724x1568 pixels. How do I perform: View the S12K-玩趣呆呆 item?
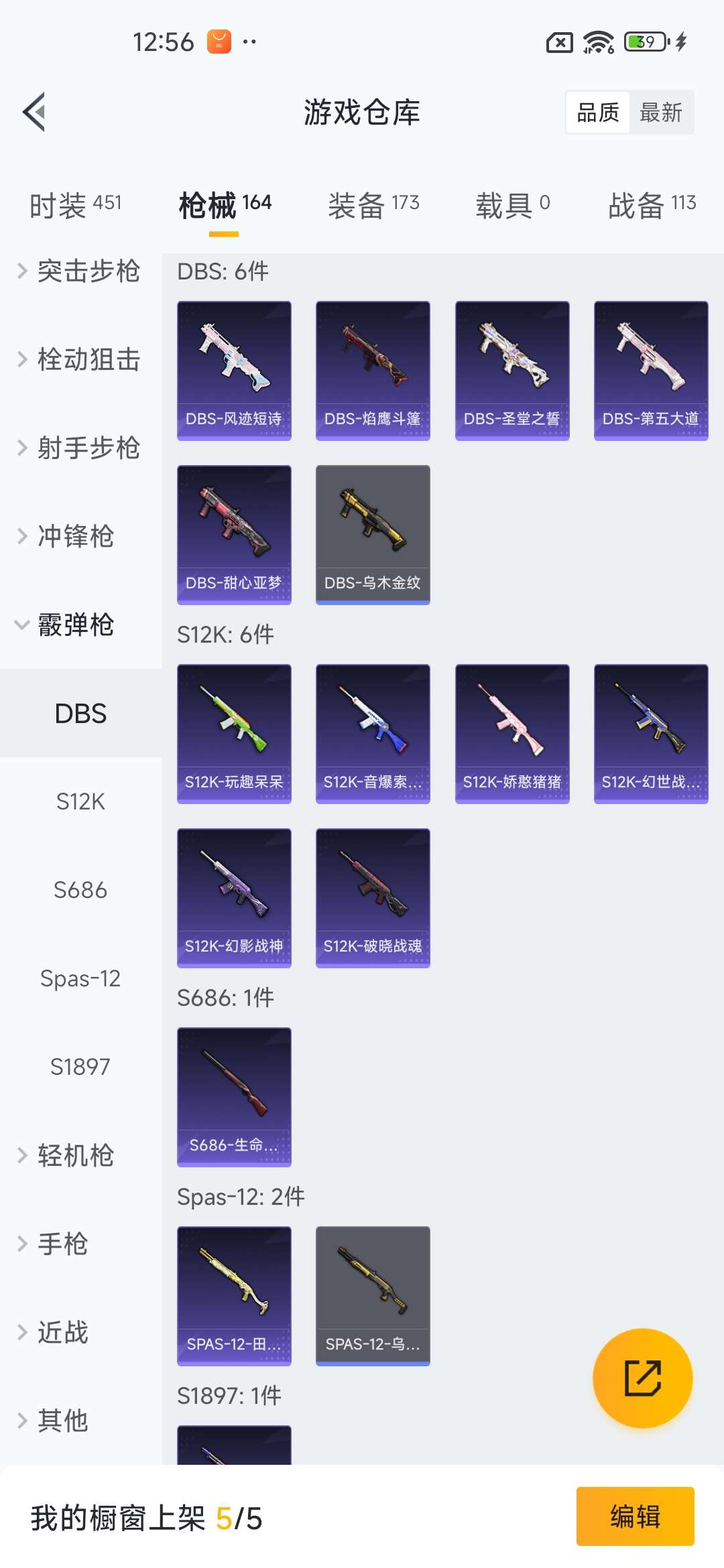point(234,734)
